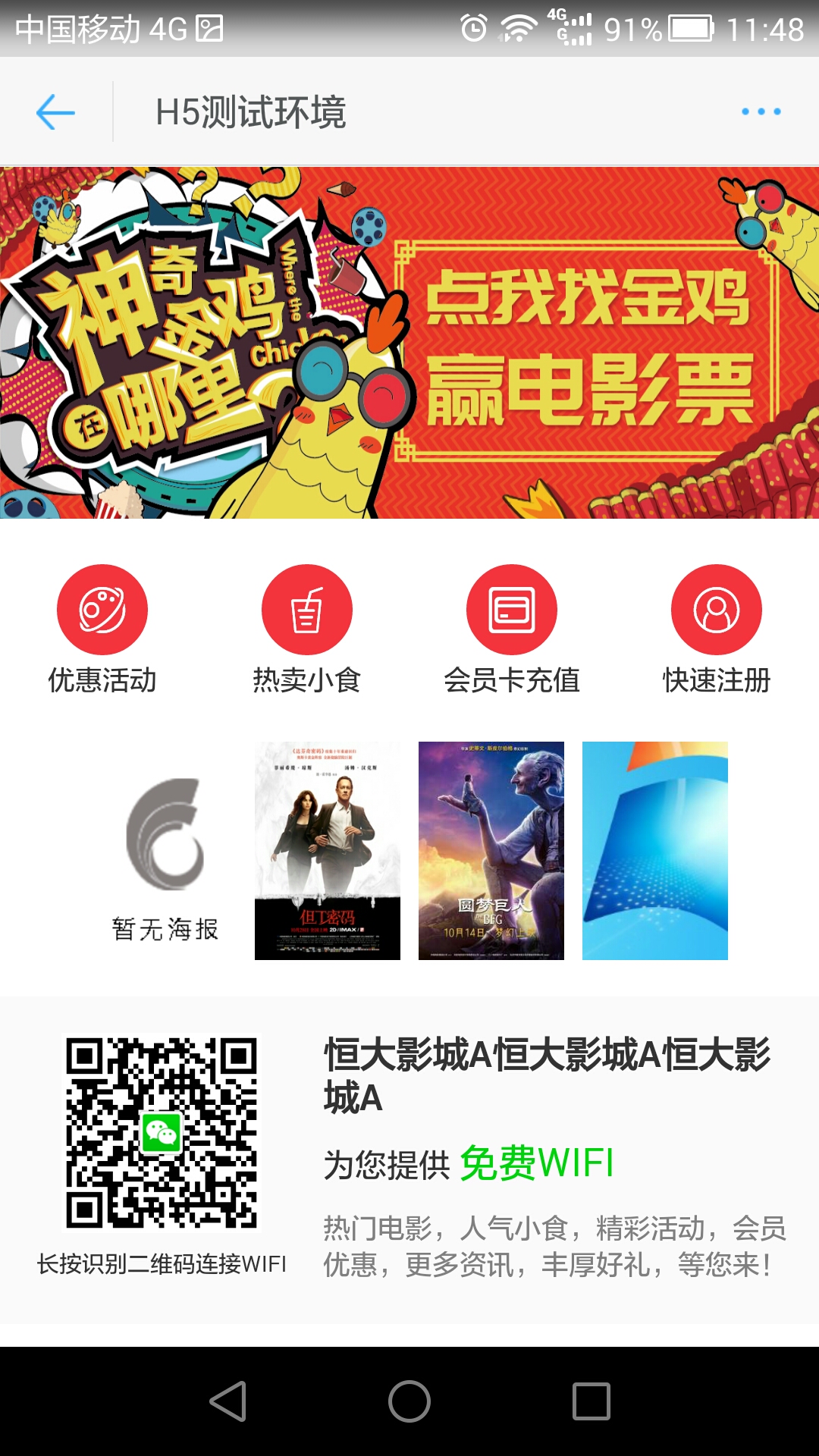Screen dimensions: 819x1456
Task: Open the 但丁密码 movie poster
Action: 328,851
